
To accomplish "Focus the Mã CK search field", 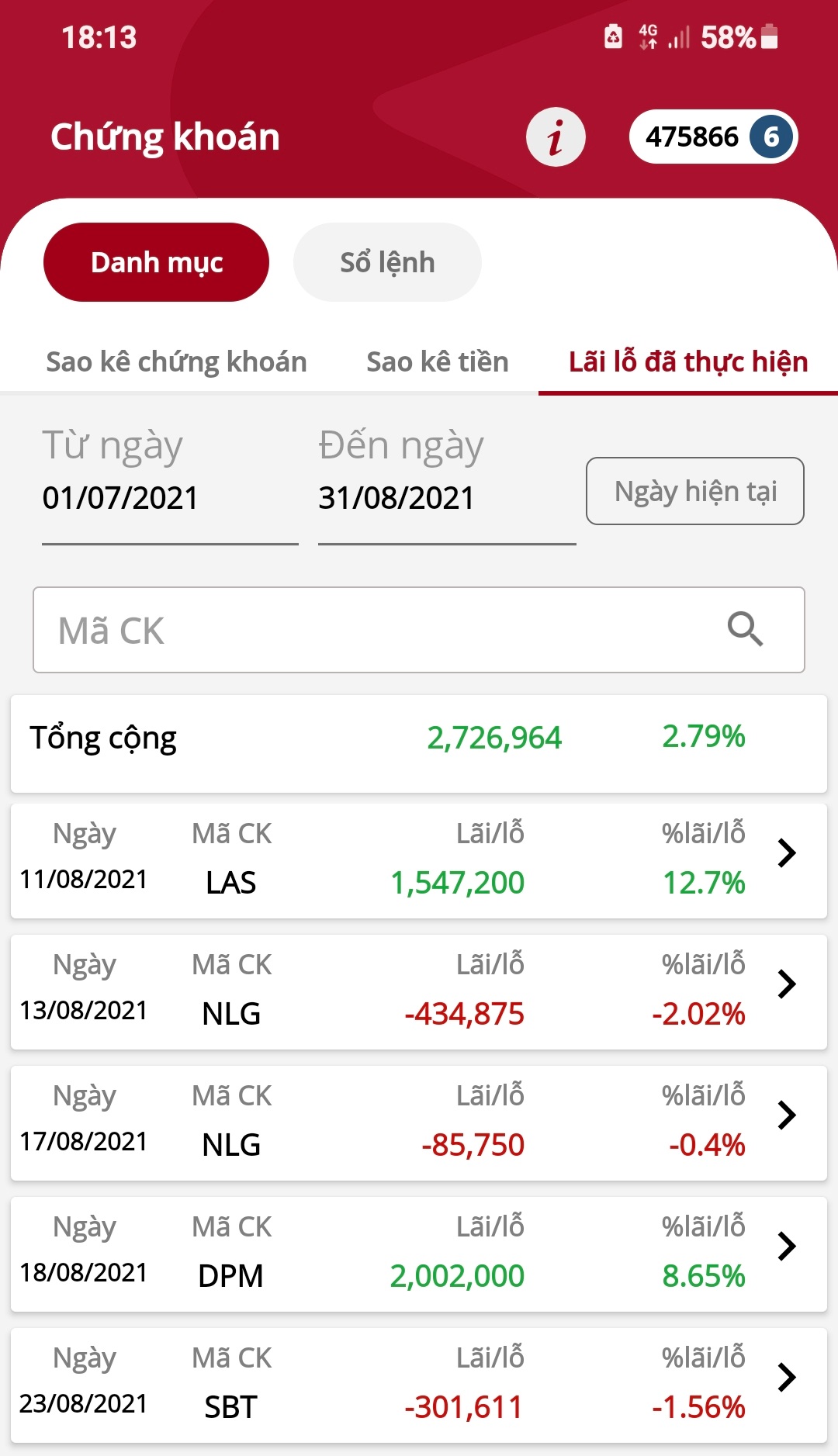I will (x=372, y=630).
